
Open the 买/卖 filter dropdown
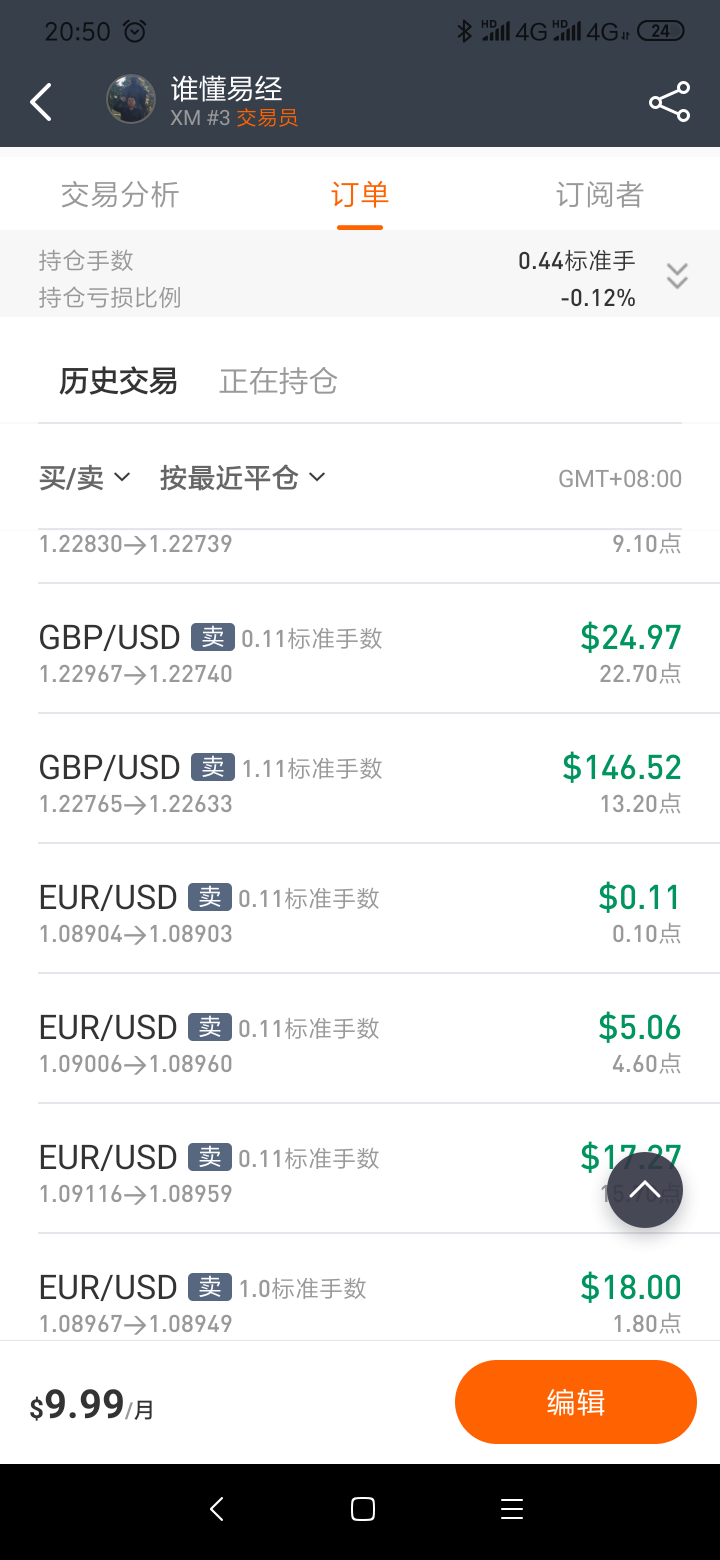pos(84,478)
